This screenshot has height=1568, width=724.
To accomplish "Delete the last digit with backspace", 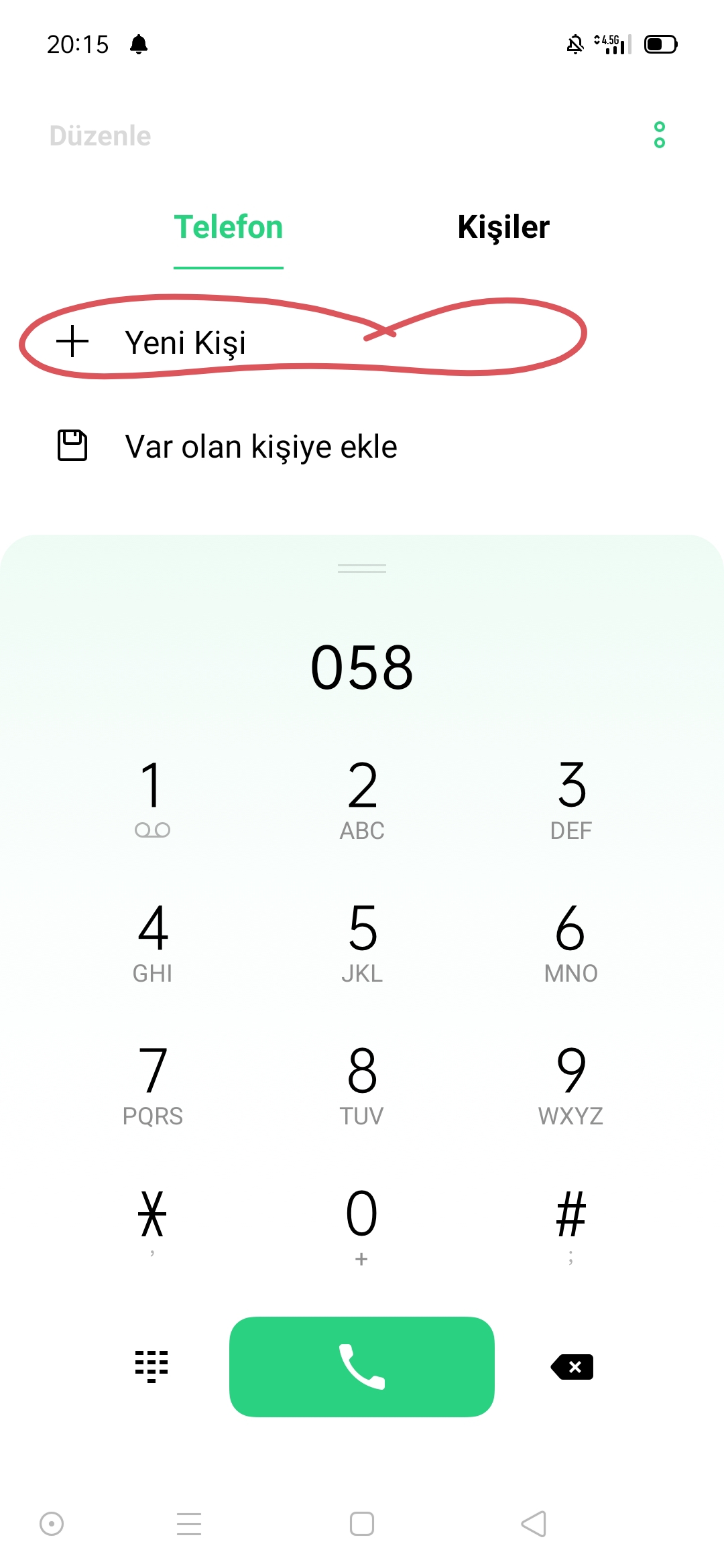I will 572,1366.
